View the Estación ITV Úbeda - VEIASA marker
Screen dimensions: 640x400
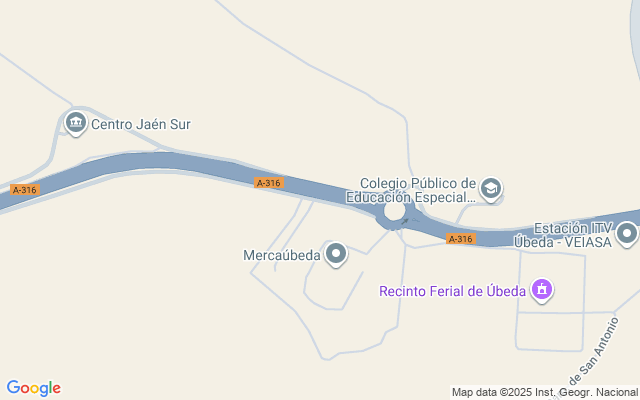[x=627, y=235]
